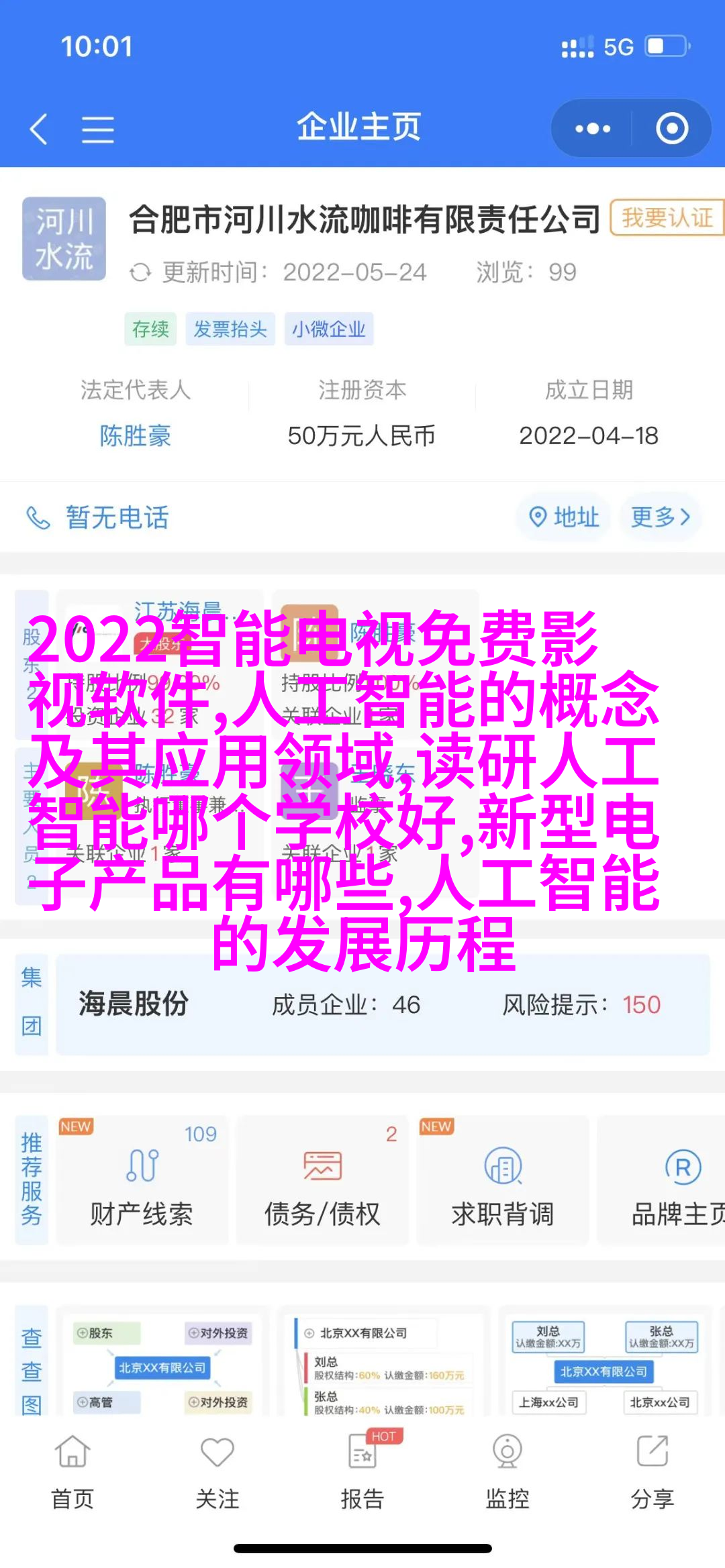Open the mini-program three-dot options
Viewport: 725px width, 1568px height.
(x=592, y=128)
